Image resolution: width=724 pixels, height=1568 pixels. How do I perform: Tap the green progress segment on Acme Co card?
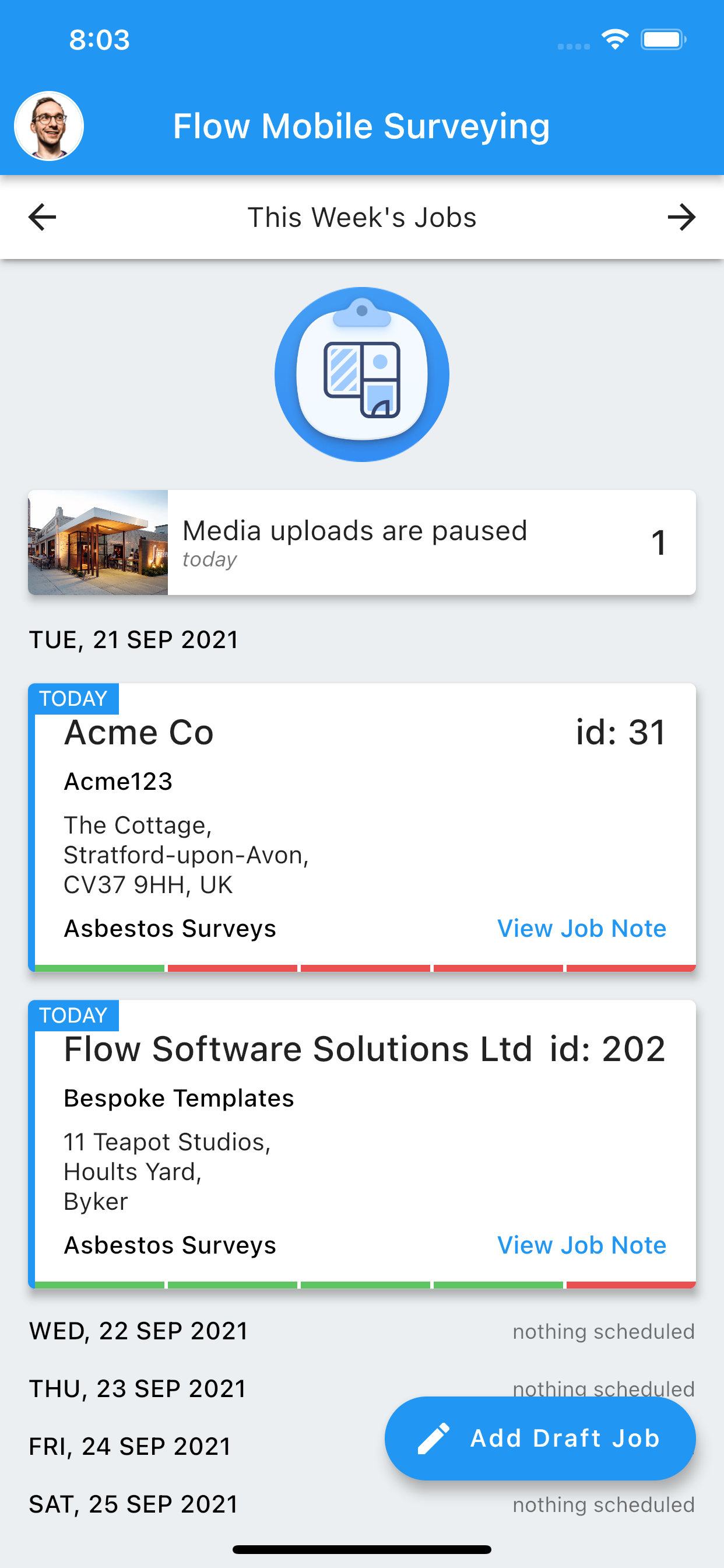tap(97, 968)
